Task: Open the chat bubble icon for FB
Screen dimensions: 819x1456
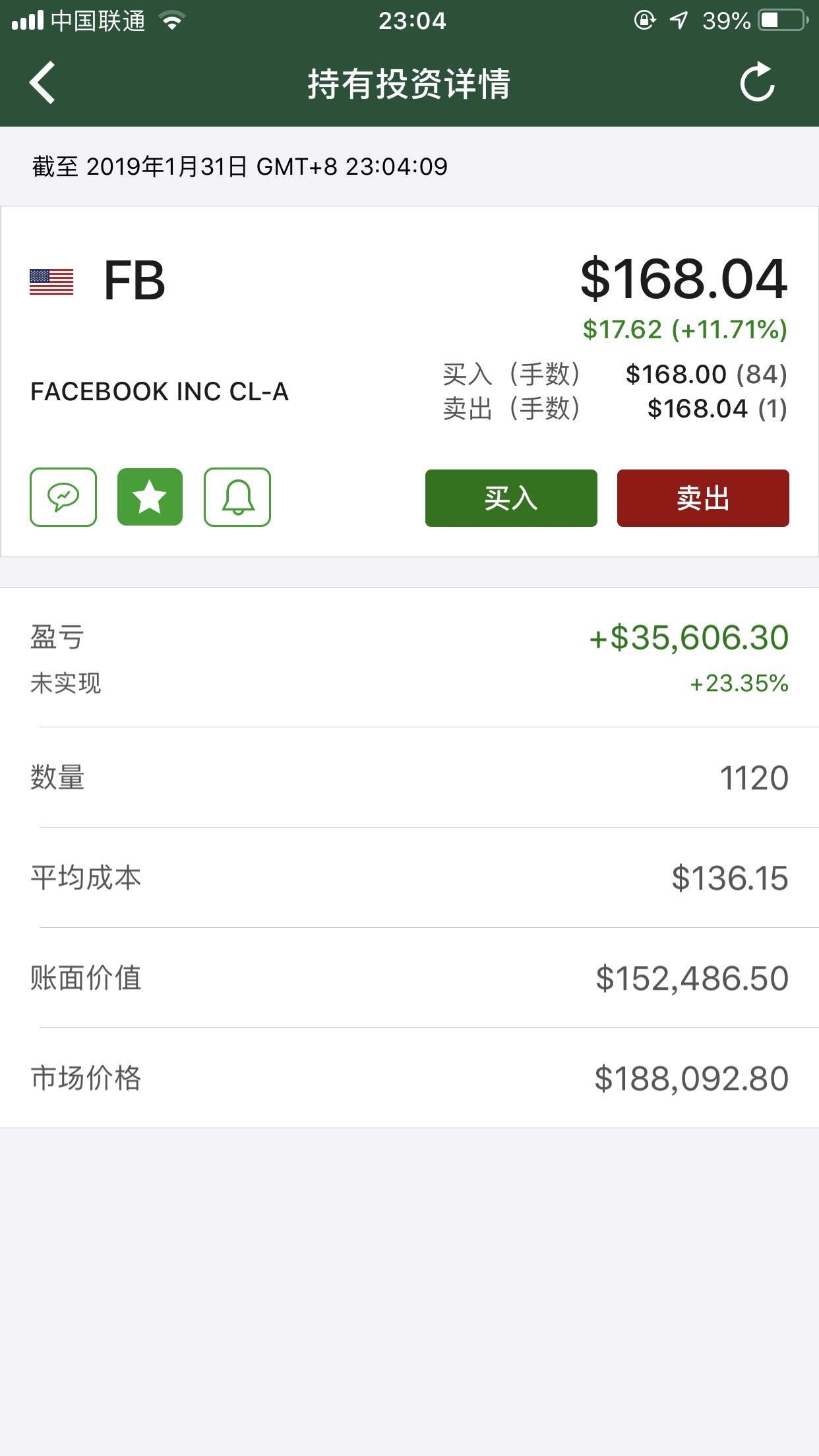Action: coord(63,497)
